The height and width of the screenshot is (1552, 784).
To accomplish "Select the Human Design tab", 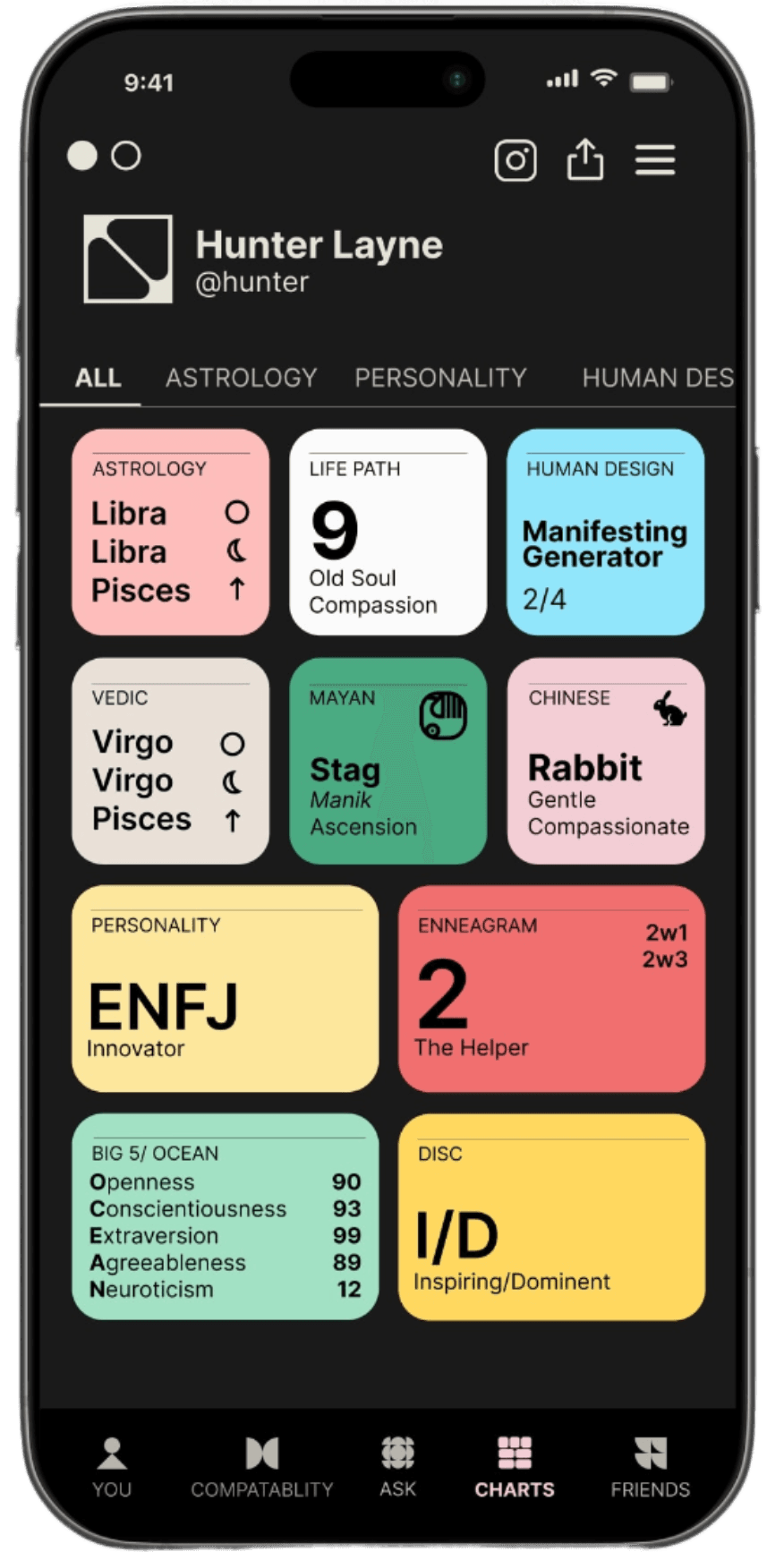I will 657,378.
